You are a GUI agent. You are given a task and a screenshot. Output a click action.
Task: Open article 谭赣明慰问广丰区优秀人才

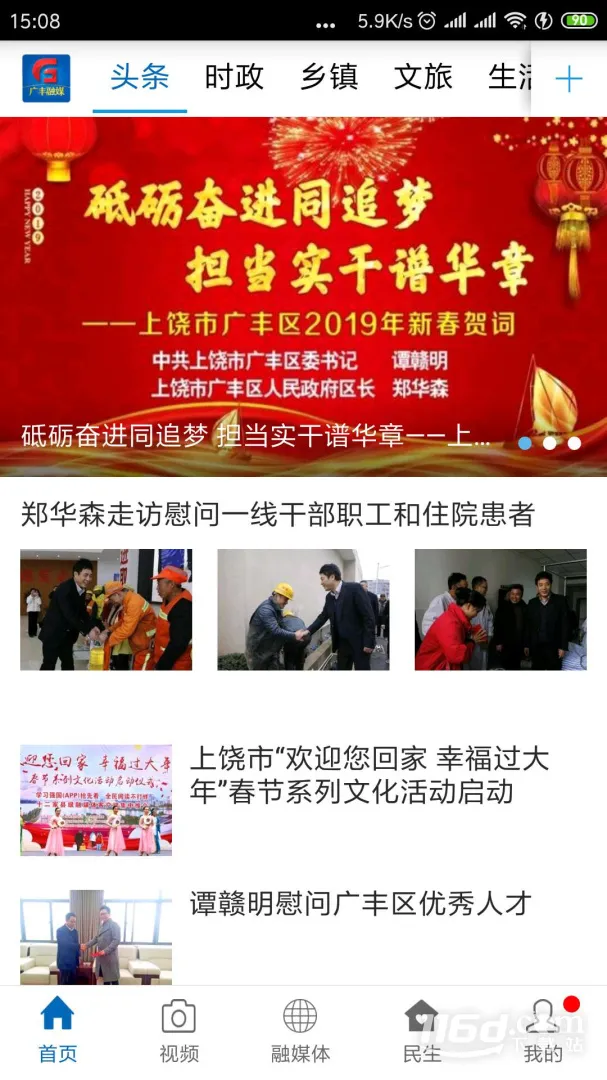(360, 905)
